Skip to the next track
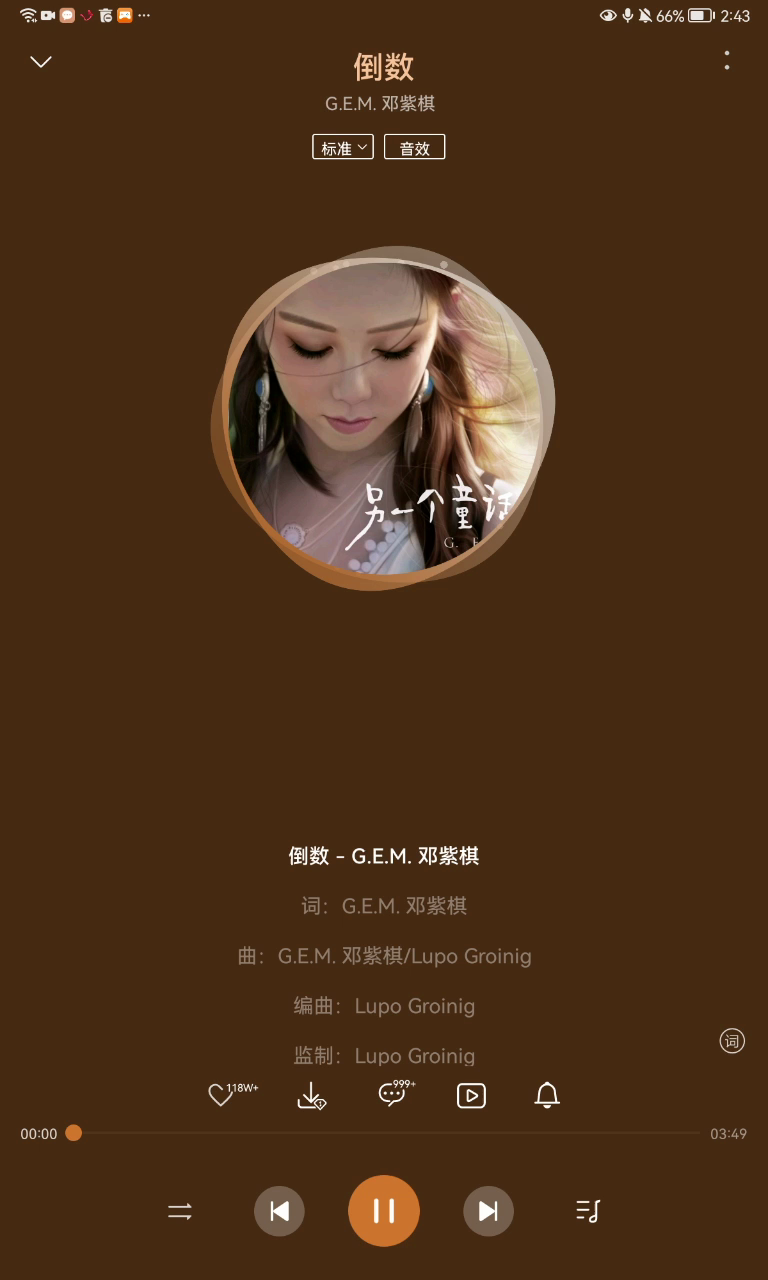This screenshot has height=1280, width=768. [x=488, y=1212]
